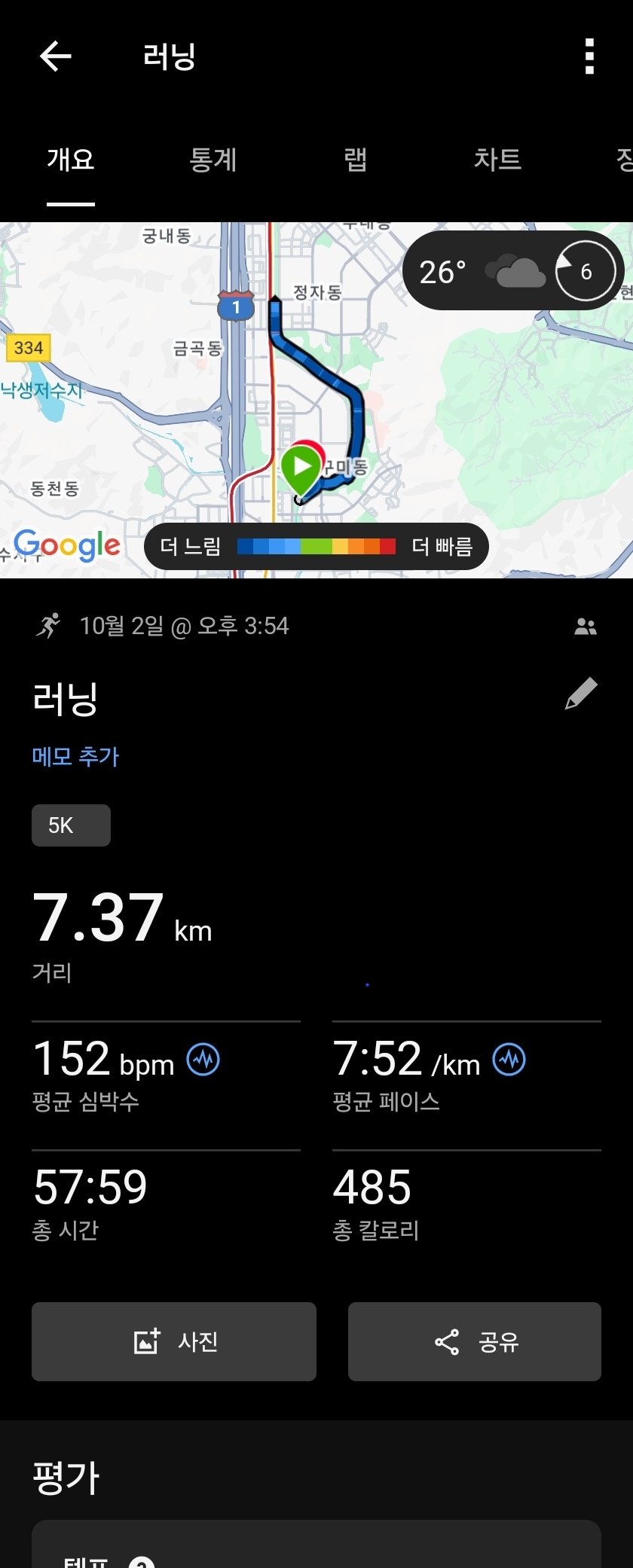Image resolution: width=633 pixels, height=1568 pixels.
Task: Select the 5K chip
Action: 71,825
